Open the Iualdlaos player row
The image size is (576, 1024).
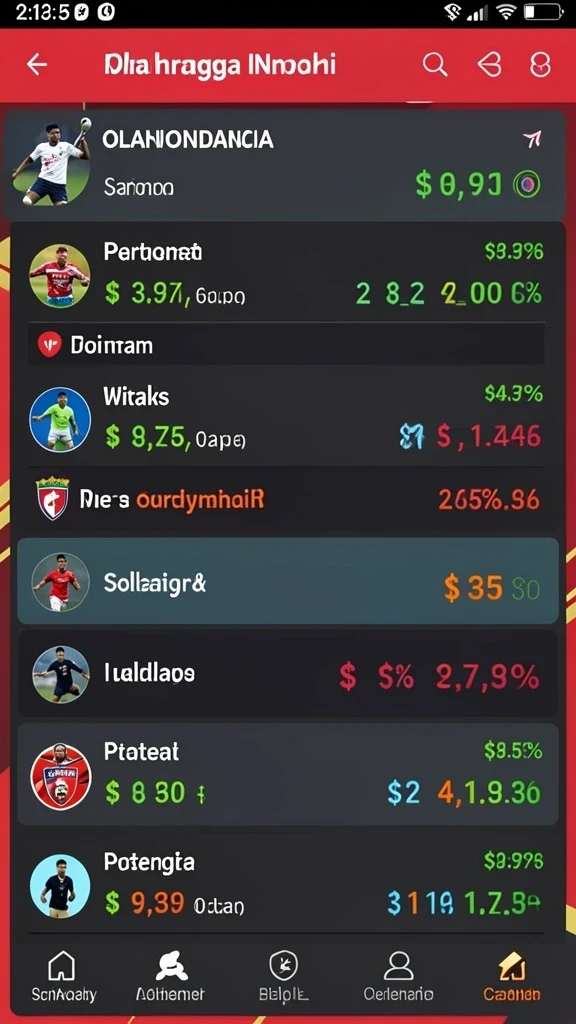point(287,674)
